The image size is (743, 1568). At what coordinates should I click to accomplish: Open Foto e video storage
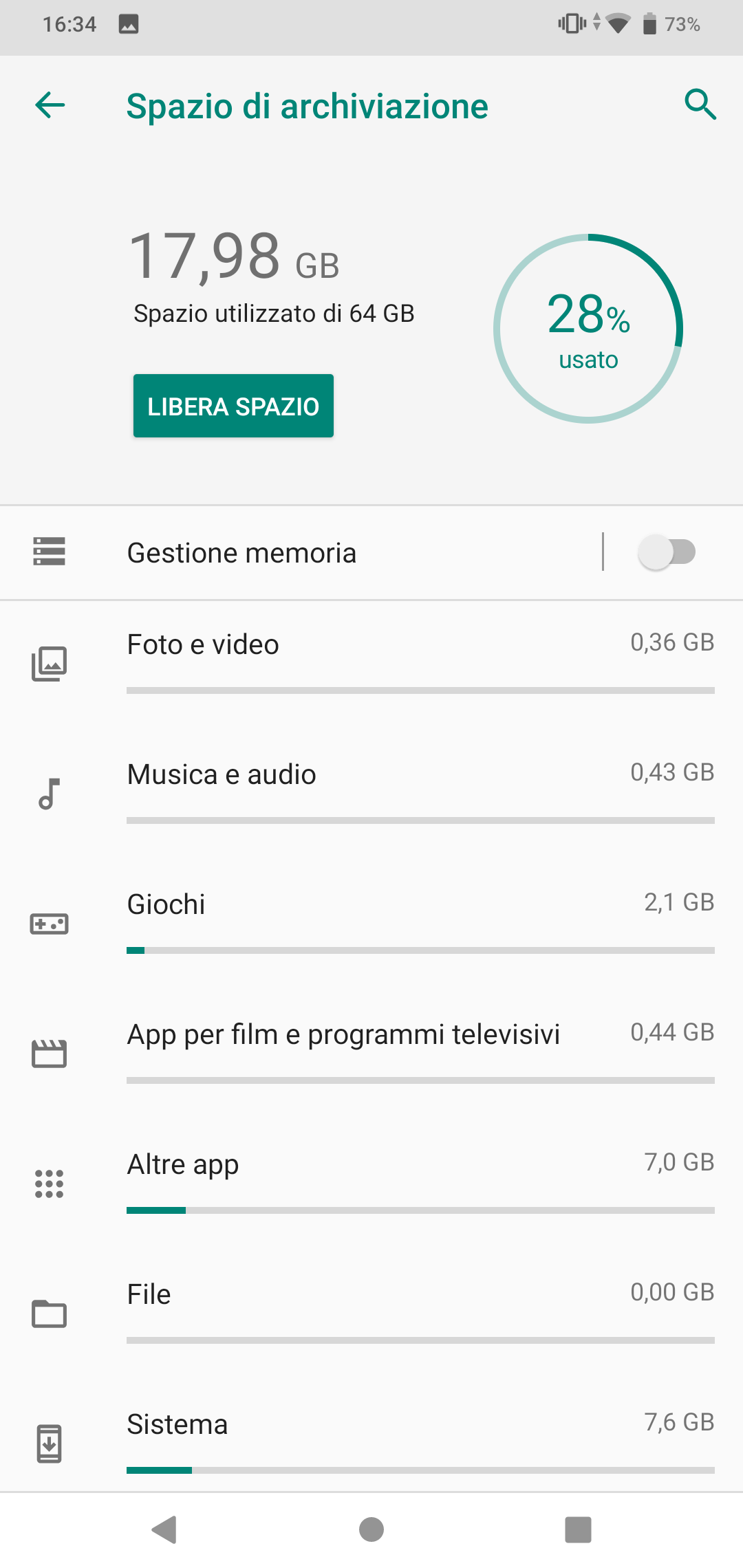click(x=371, y=664)
